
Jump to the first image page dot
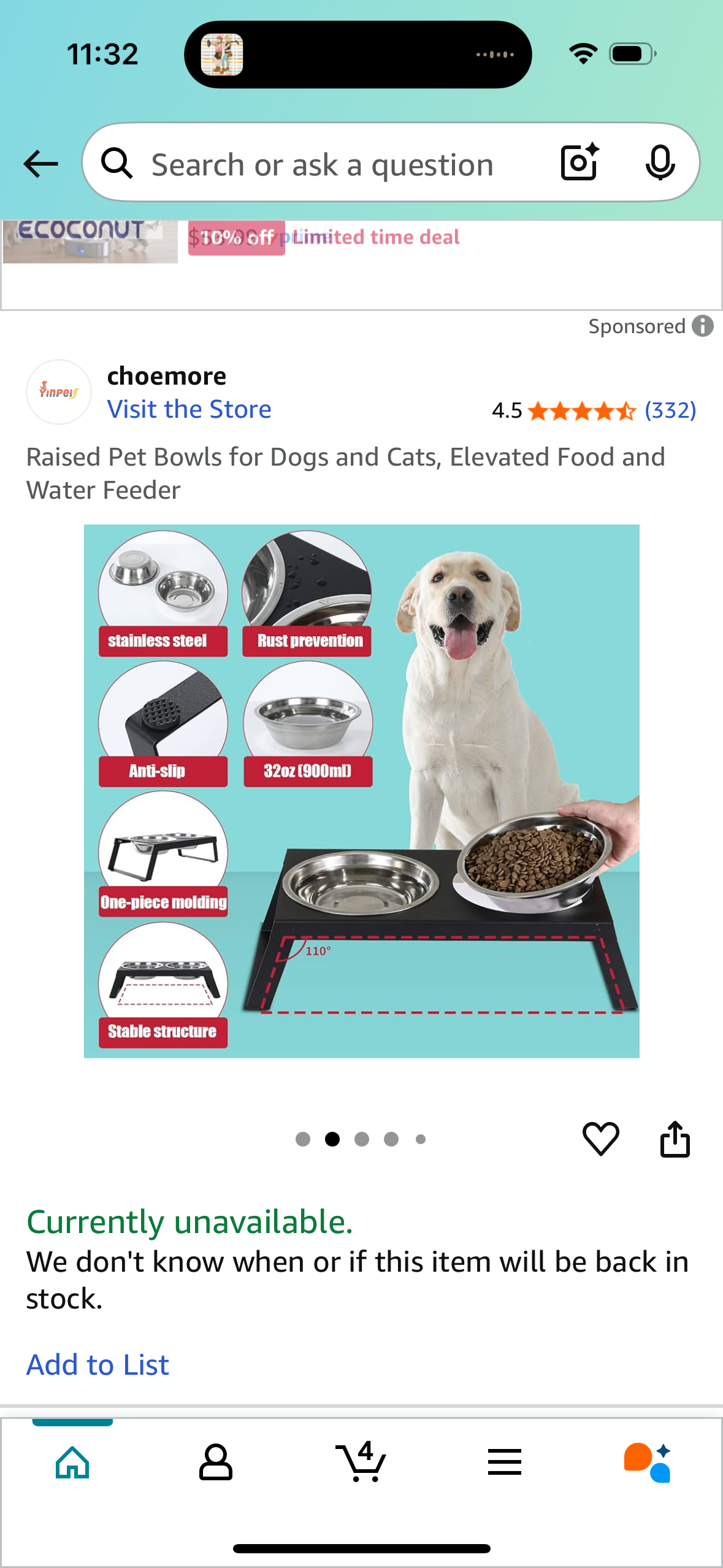302,1139
